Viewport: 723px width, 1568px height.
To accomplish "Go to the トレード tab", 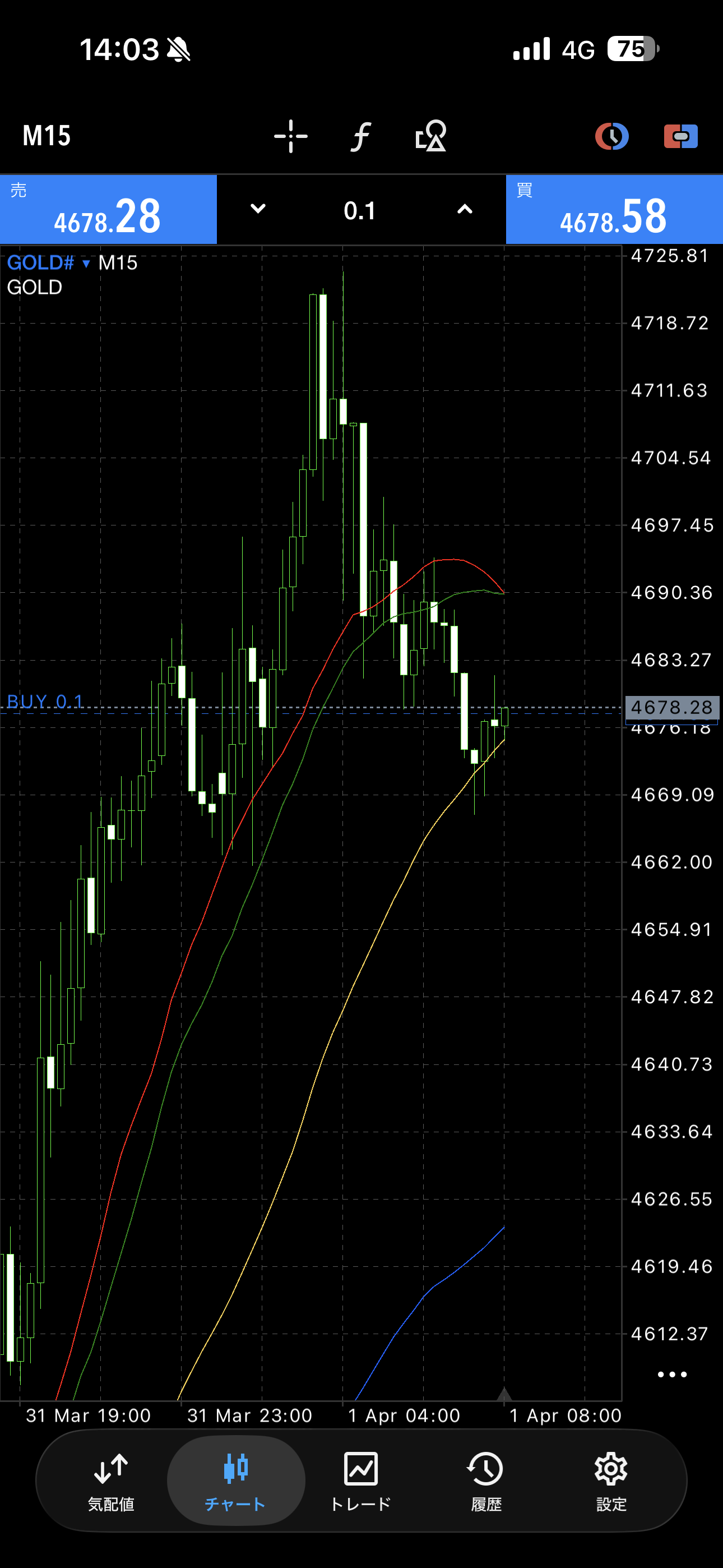I will [x=361, y=1480].
